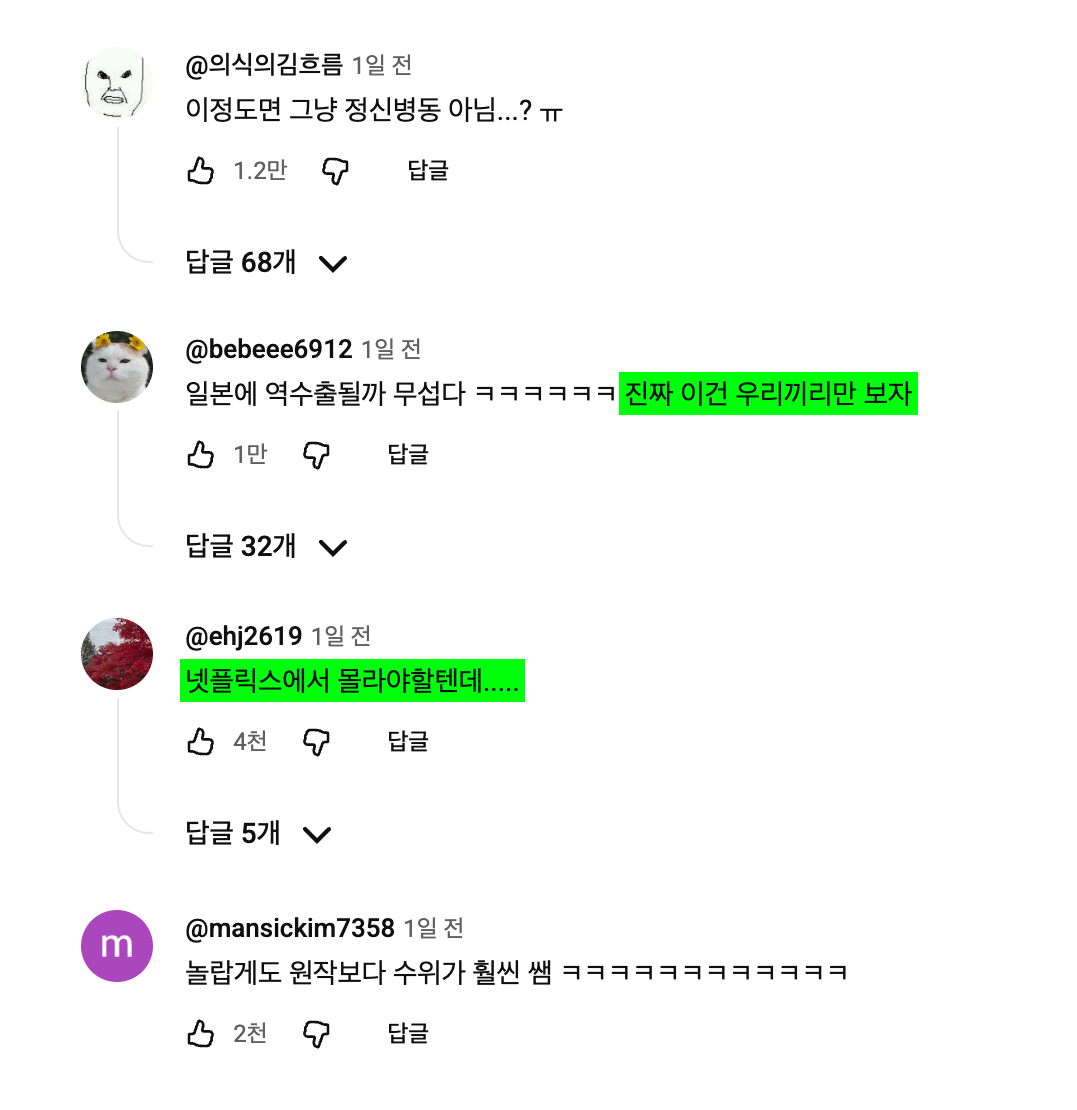Viewport: 1077px width, 1110px height.
Task: Reply to @의식의김흐름's comment
Action: point(428,171)
